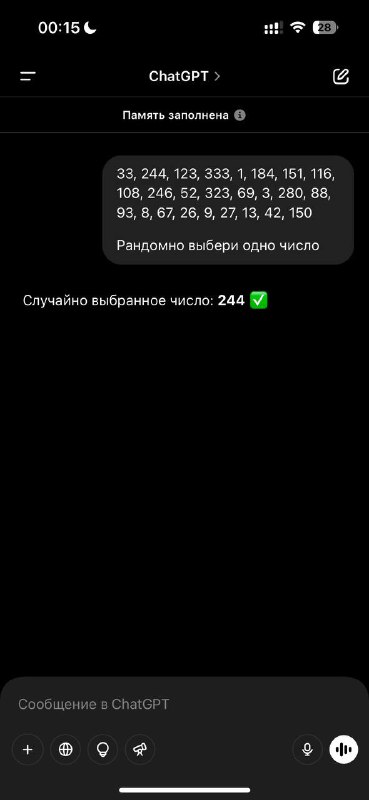Viewport: 369px width, 800px height.
Task: Focus the message input field
Action: [184, 705]
